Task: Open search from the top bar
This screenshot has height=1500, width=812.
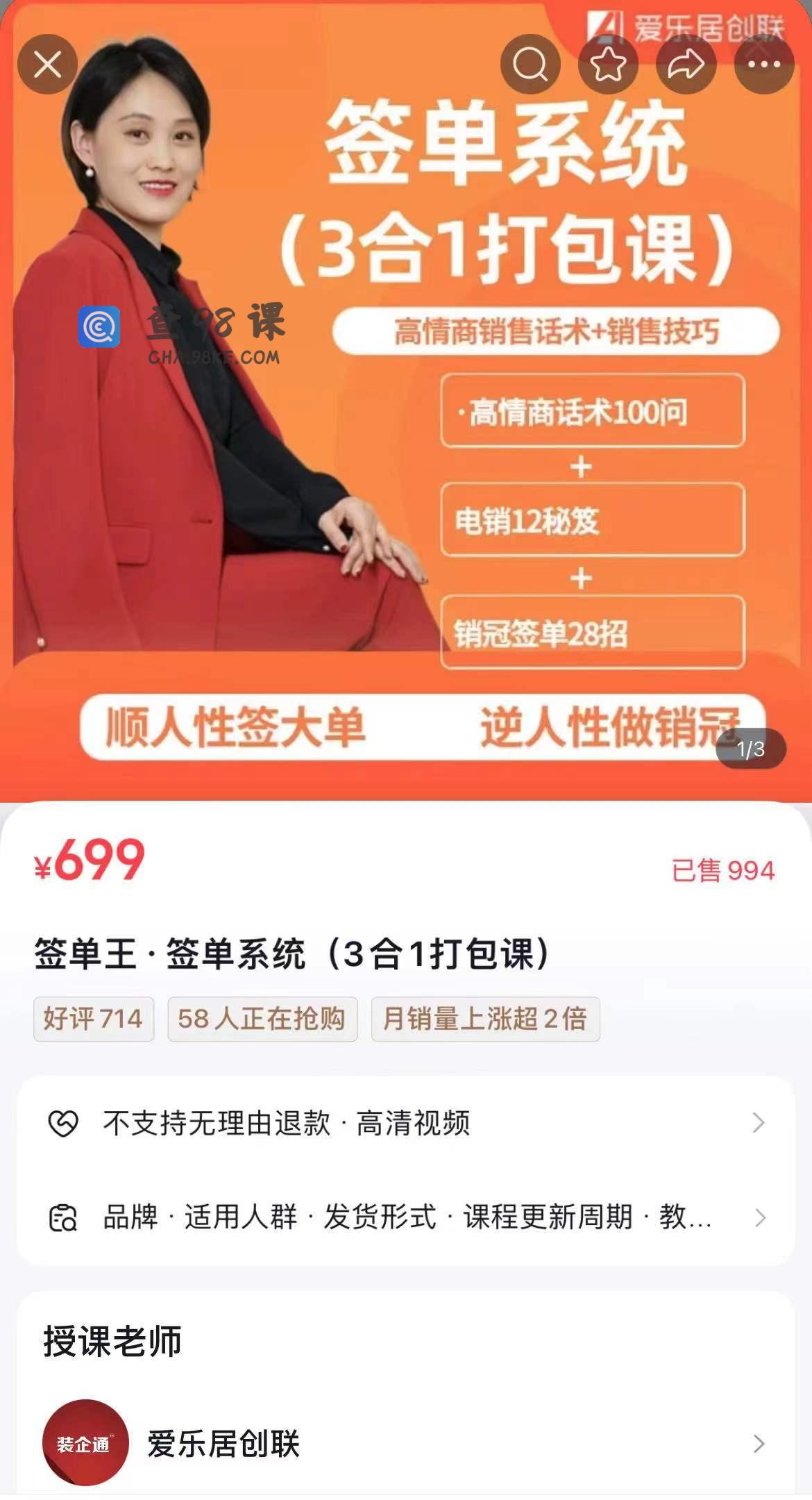Action: coord(530,65)
